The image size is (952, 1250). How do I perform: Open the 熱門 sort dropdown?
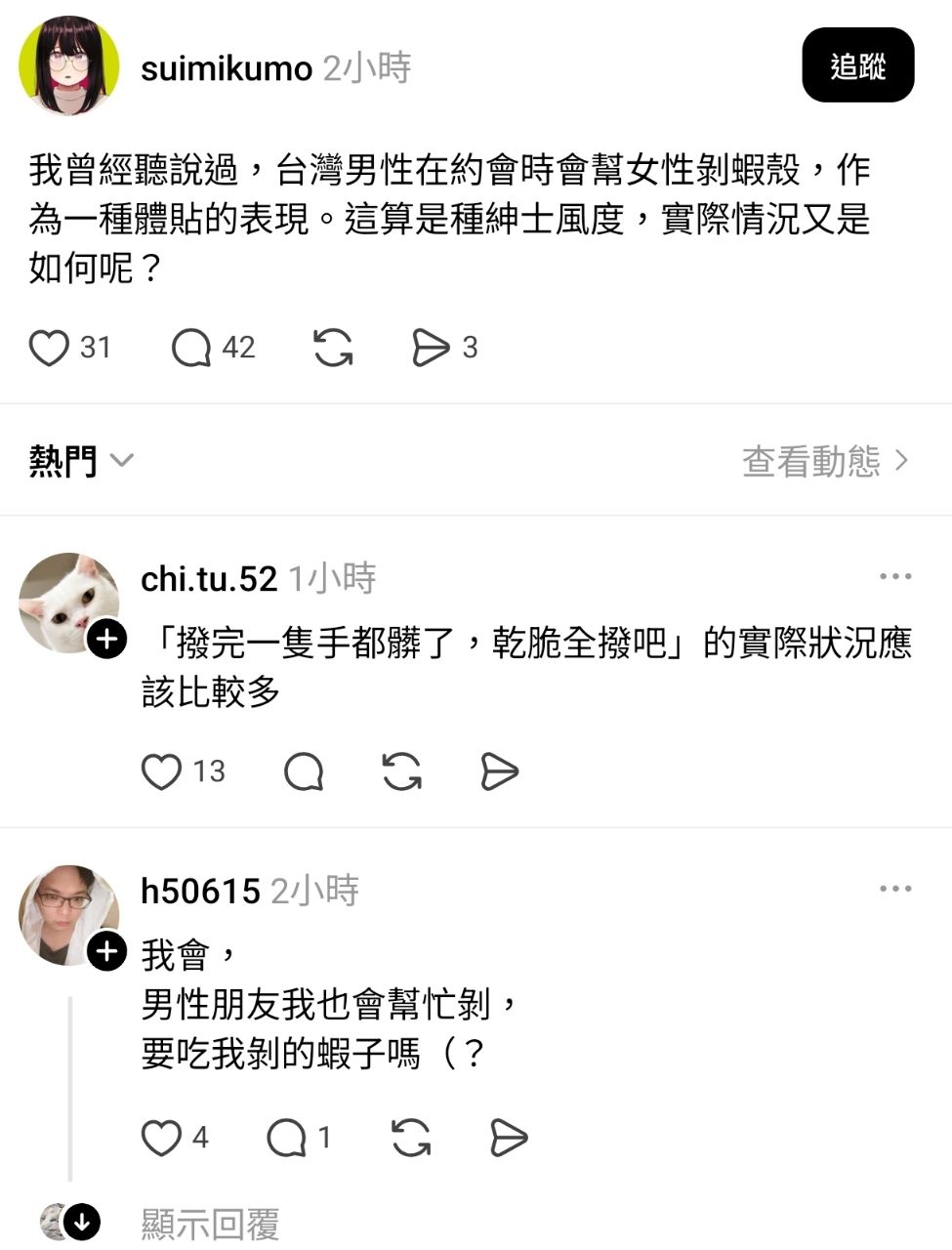click(x=123, y=462)
